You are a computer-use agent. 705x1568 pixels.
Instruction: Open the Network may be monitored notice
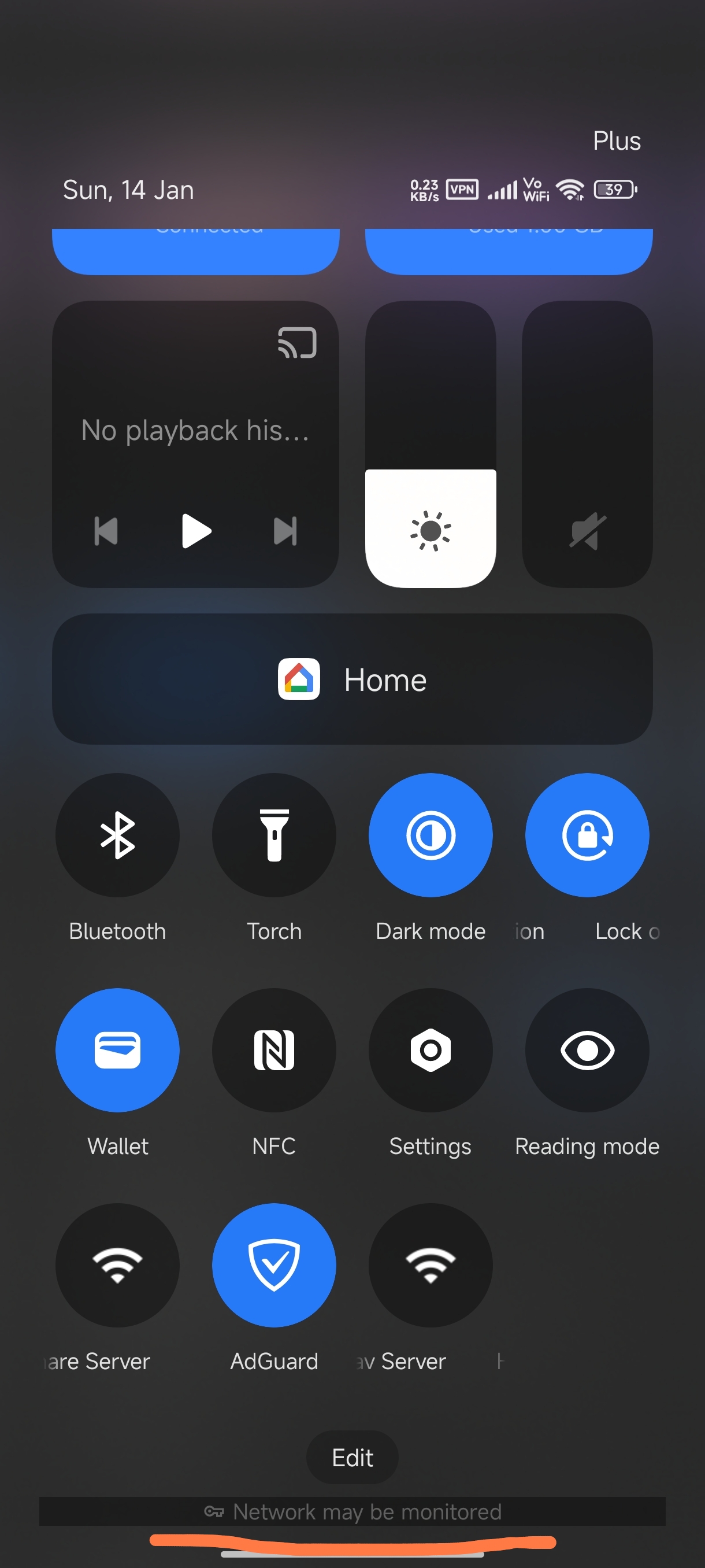coord(352,1511)
